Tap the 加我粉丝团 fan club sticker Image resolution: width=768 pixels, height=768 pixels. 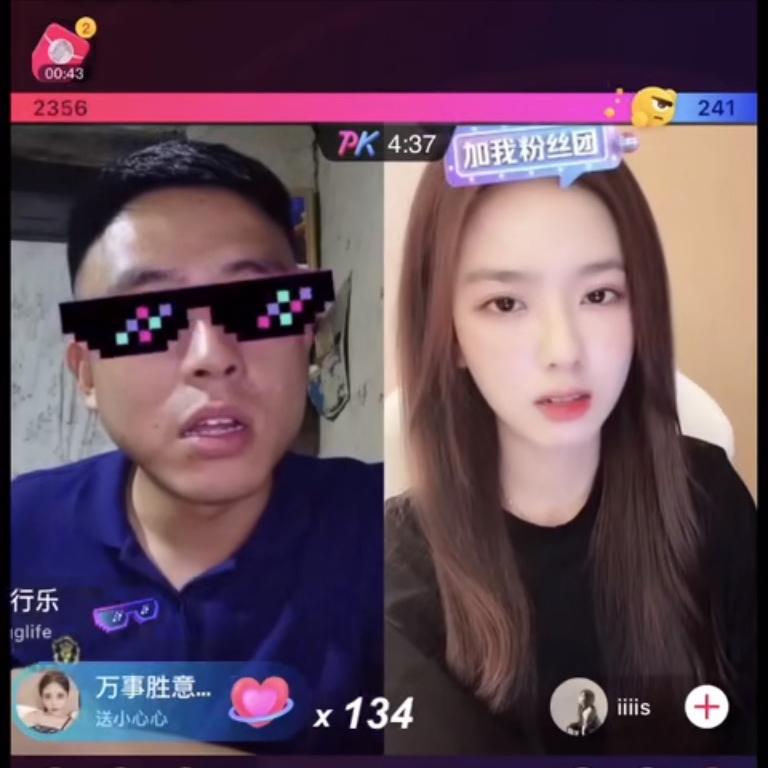click(537, 154)
